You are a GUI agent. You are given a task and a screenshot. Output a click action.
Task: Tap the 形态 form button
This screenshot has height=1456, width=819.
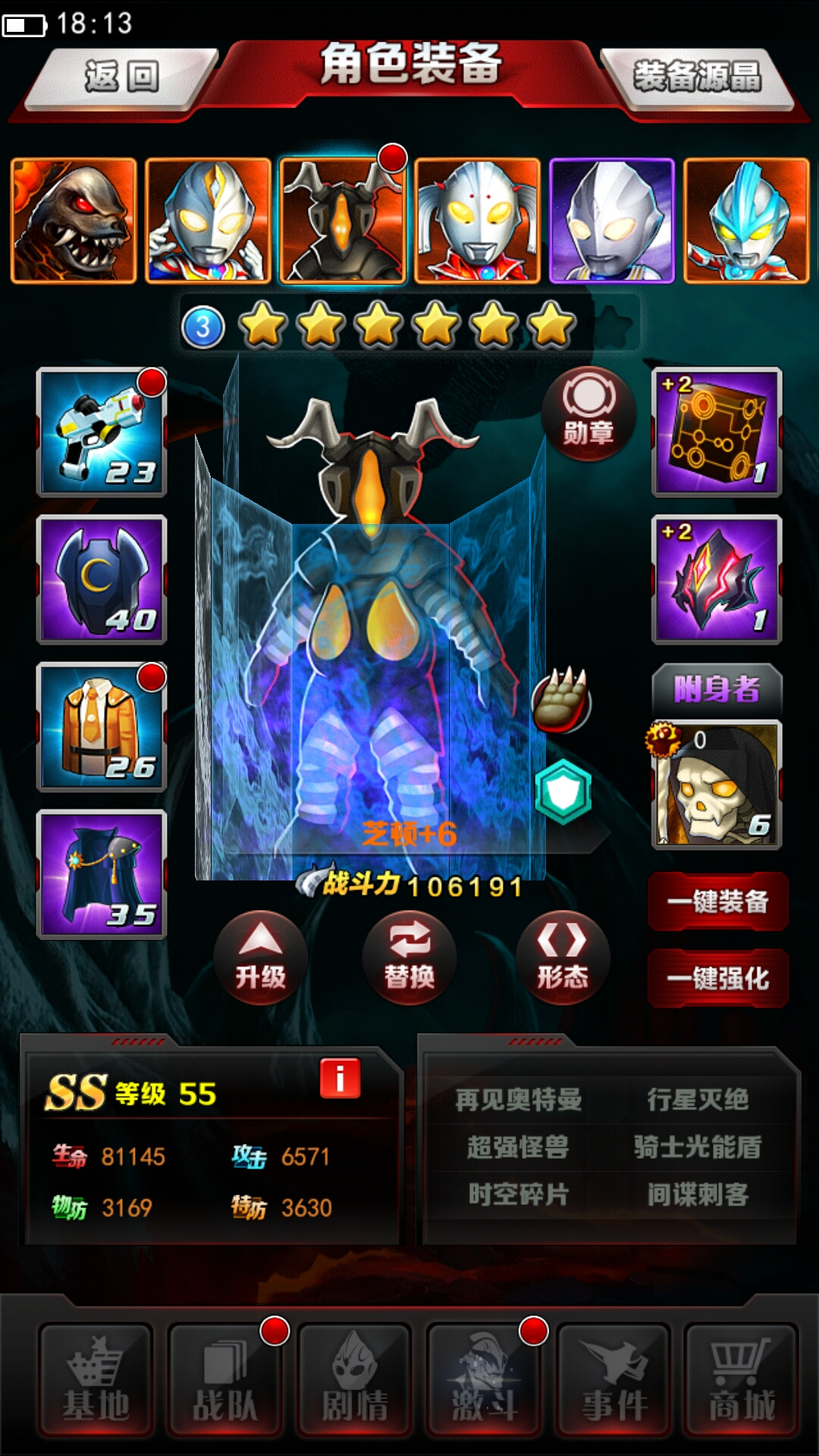pos(563,958)
